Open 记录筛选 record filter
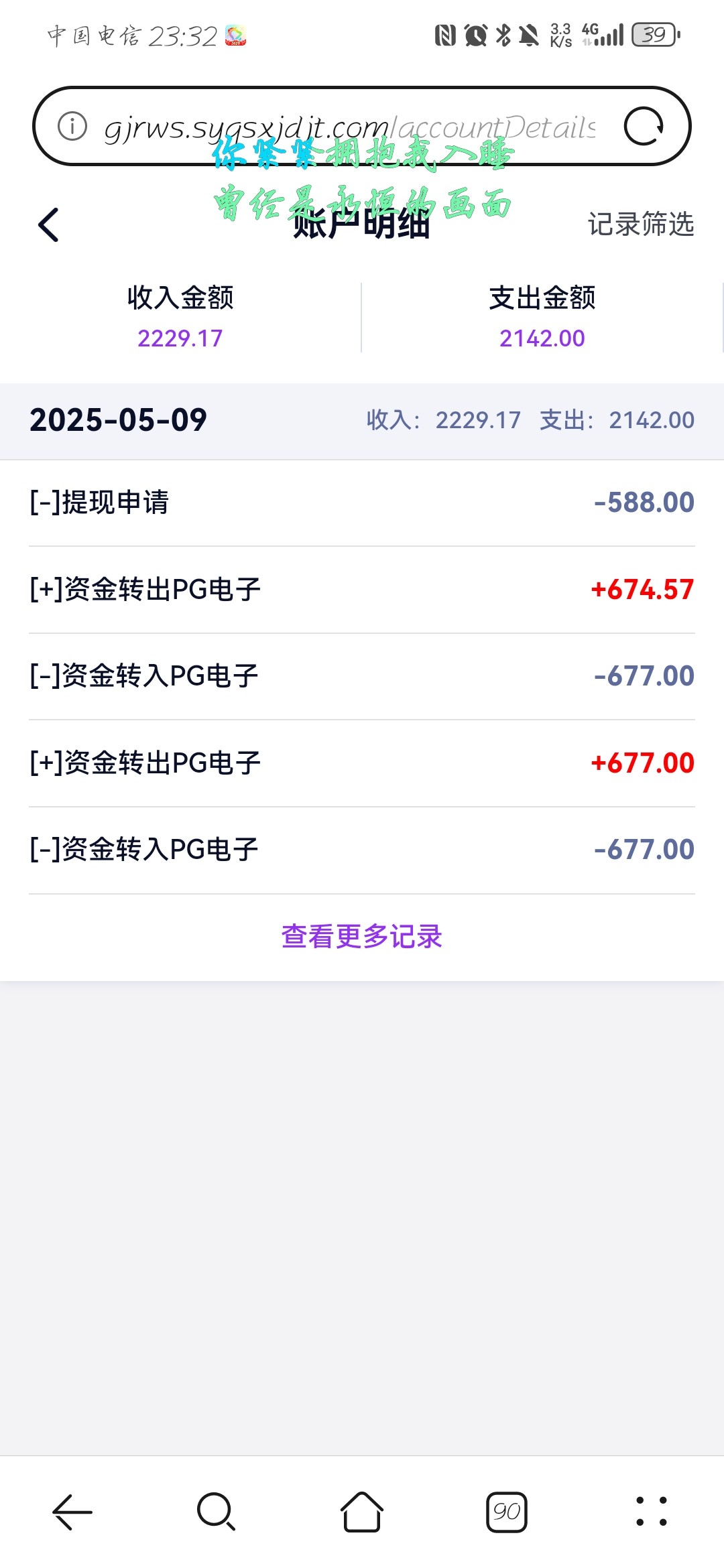This screenshot has width=724, height=1568. tap(641, 224)
